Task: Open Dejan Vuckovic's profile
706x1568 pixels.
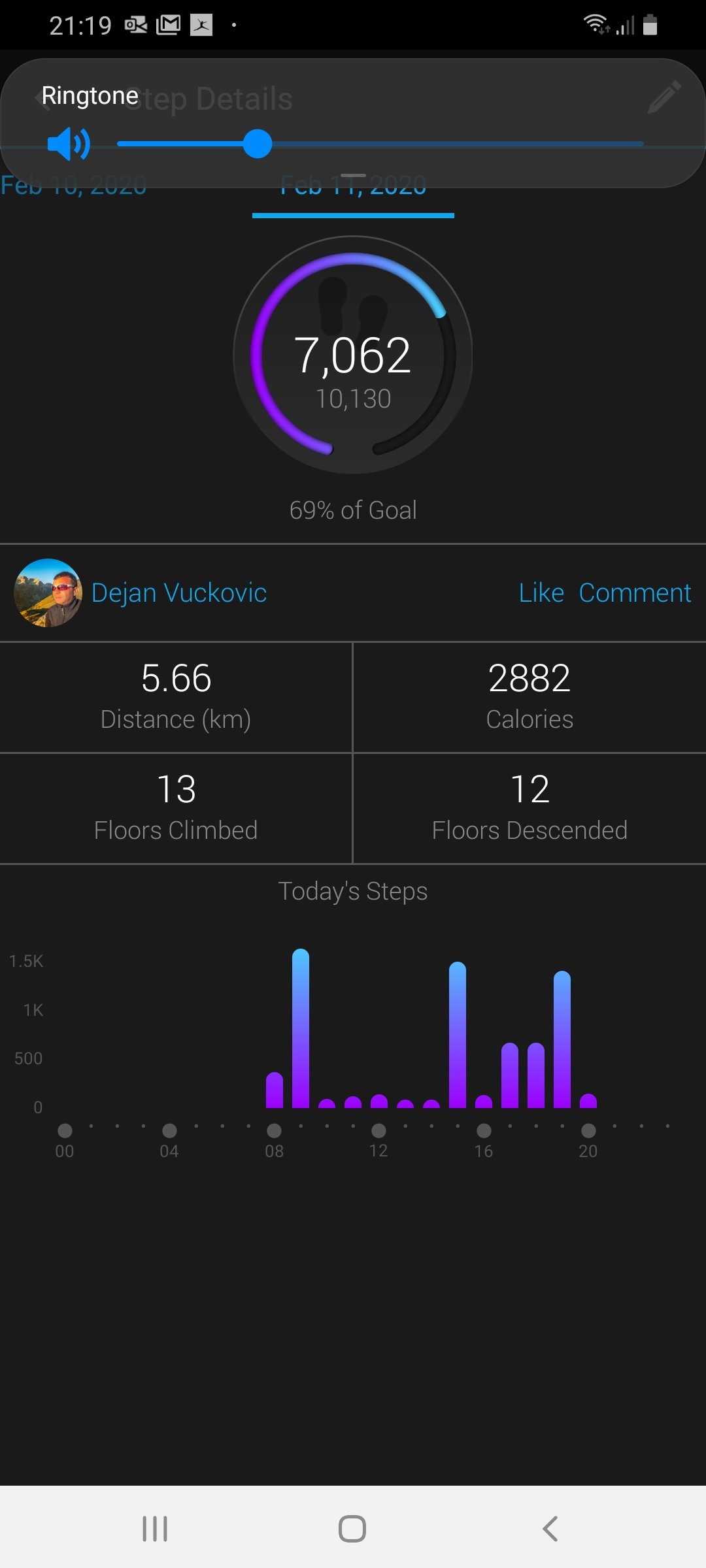Action: (179, 593)
